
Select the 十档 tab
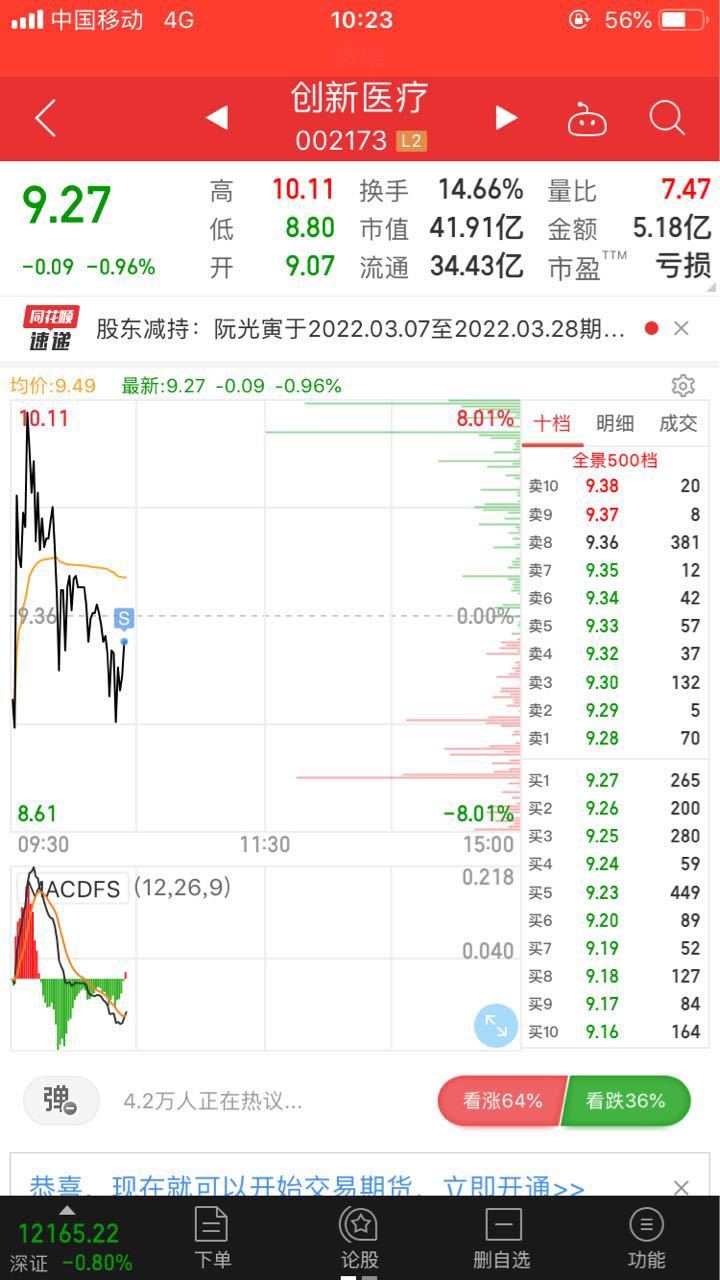pyautogui.click(x=552, y=424)
